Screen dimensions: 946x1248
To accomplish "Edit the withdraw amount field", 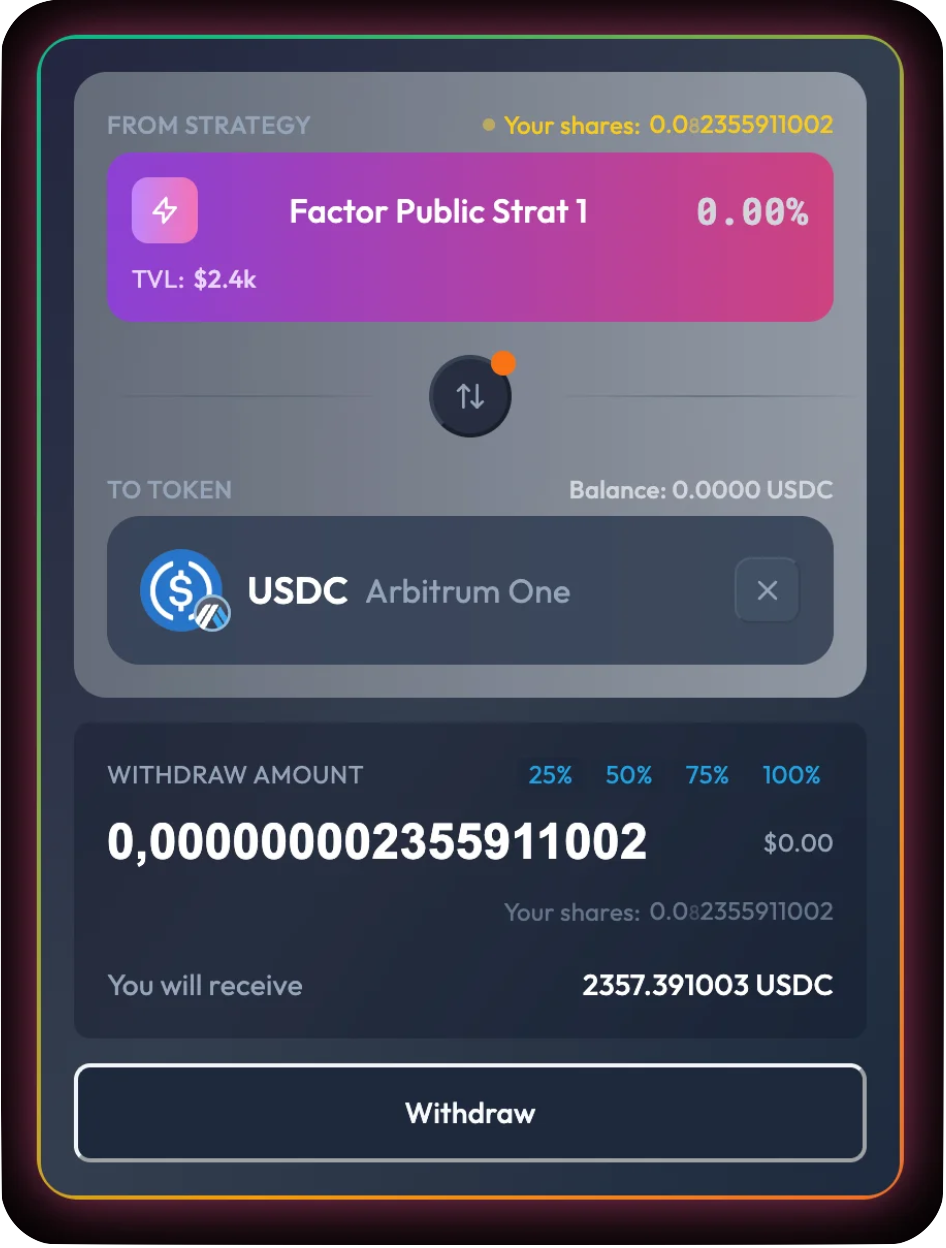I will (377, 843).
